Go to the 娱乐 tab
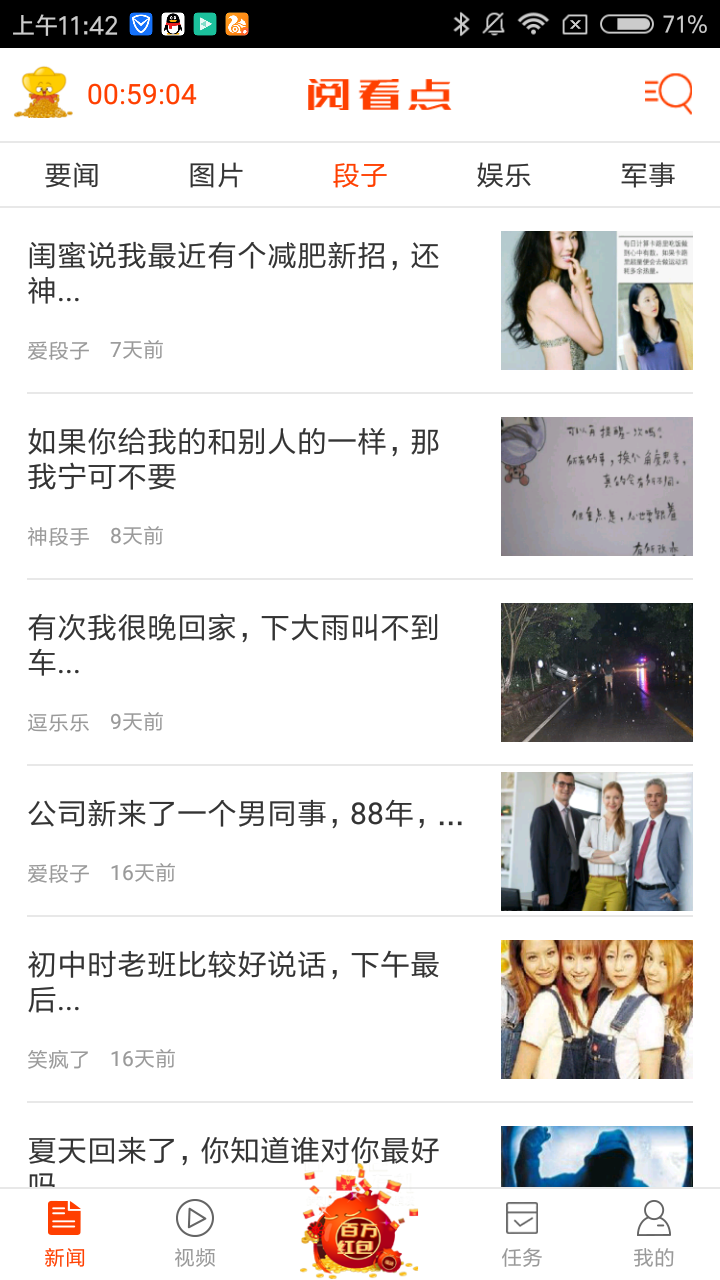 point(504,176)
